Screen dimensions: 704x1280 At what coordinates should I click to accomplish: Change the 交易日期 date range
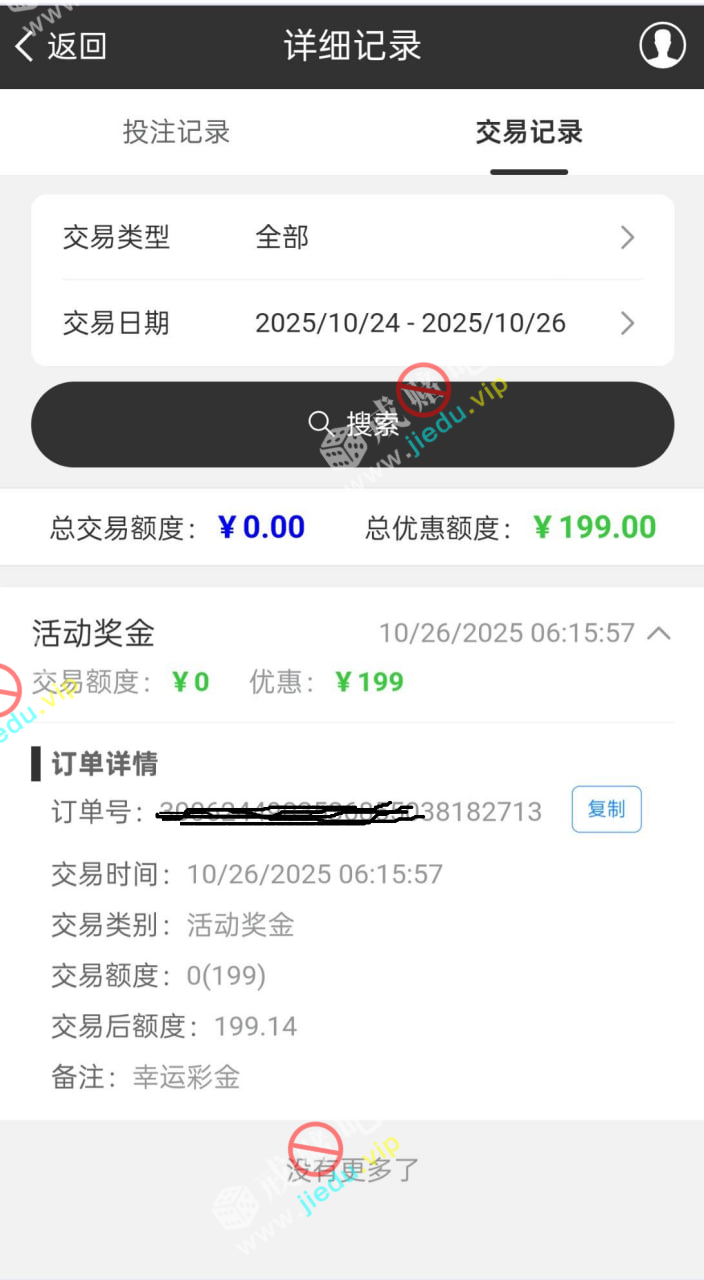coord(352,323)
